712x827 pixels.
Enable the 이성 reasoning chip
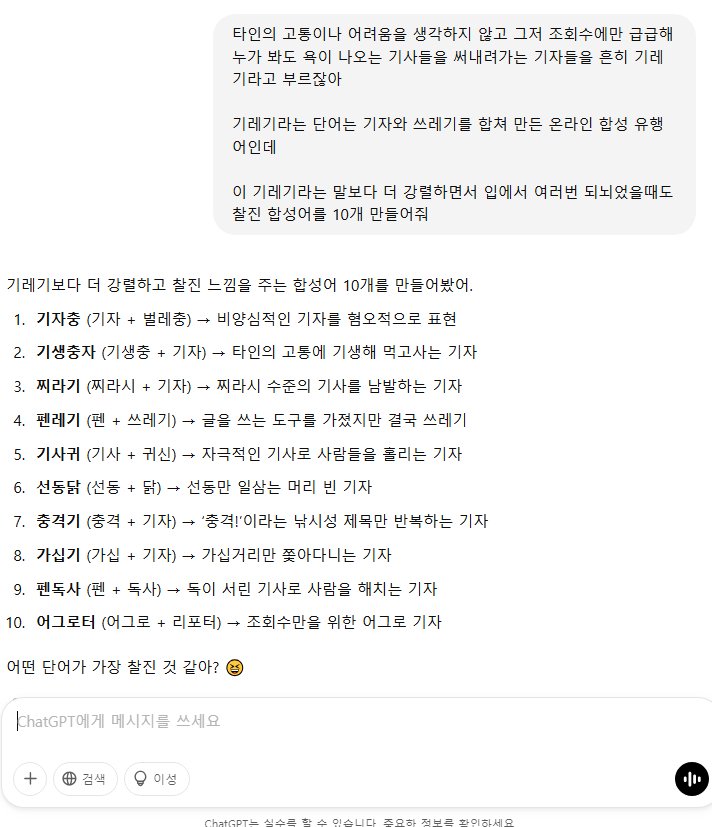[157, 778]
